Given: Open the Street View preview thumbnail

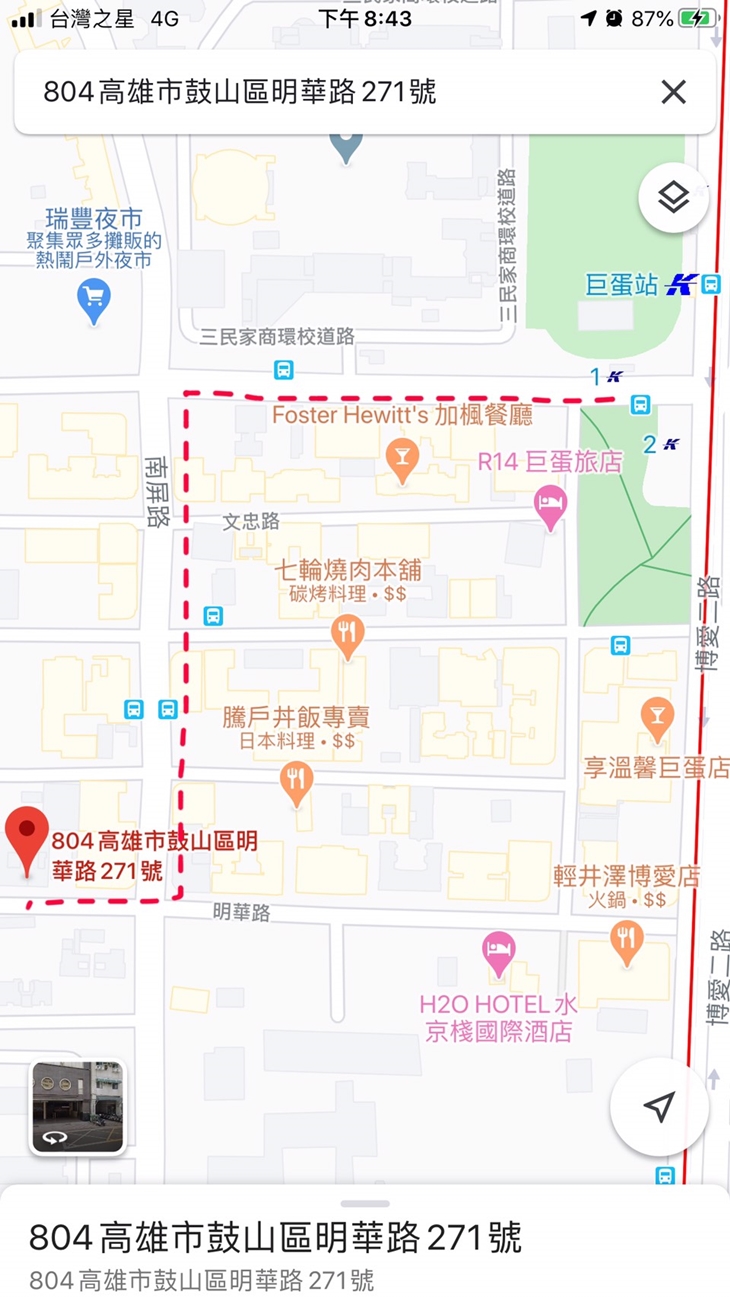Looking at the screenshot, I should (x=76, y=1107).
